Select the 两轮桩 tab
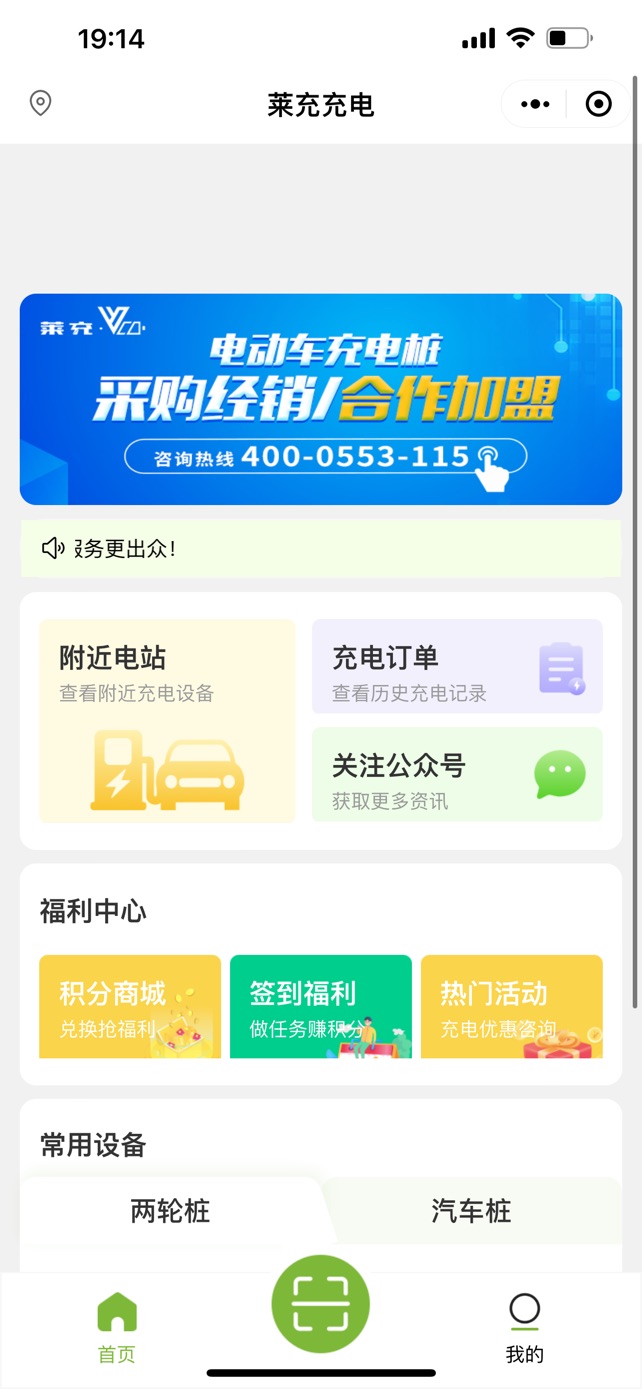 pyautogui.click(x=170, y=1211)
